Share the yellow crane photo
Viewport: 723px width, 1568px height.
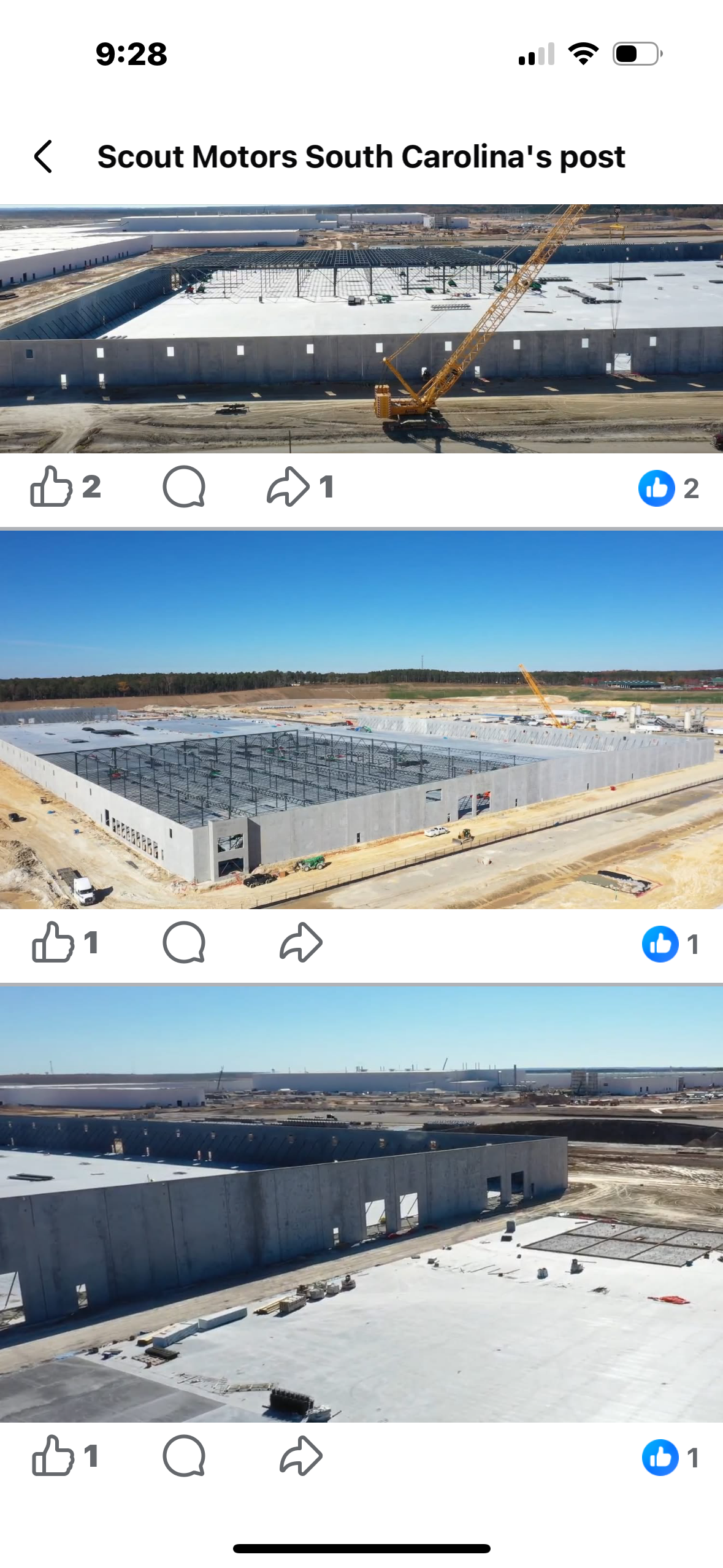click(x=288, y=487)
